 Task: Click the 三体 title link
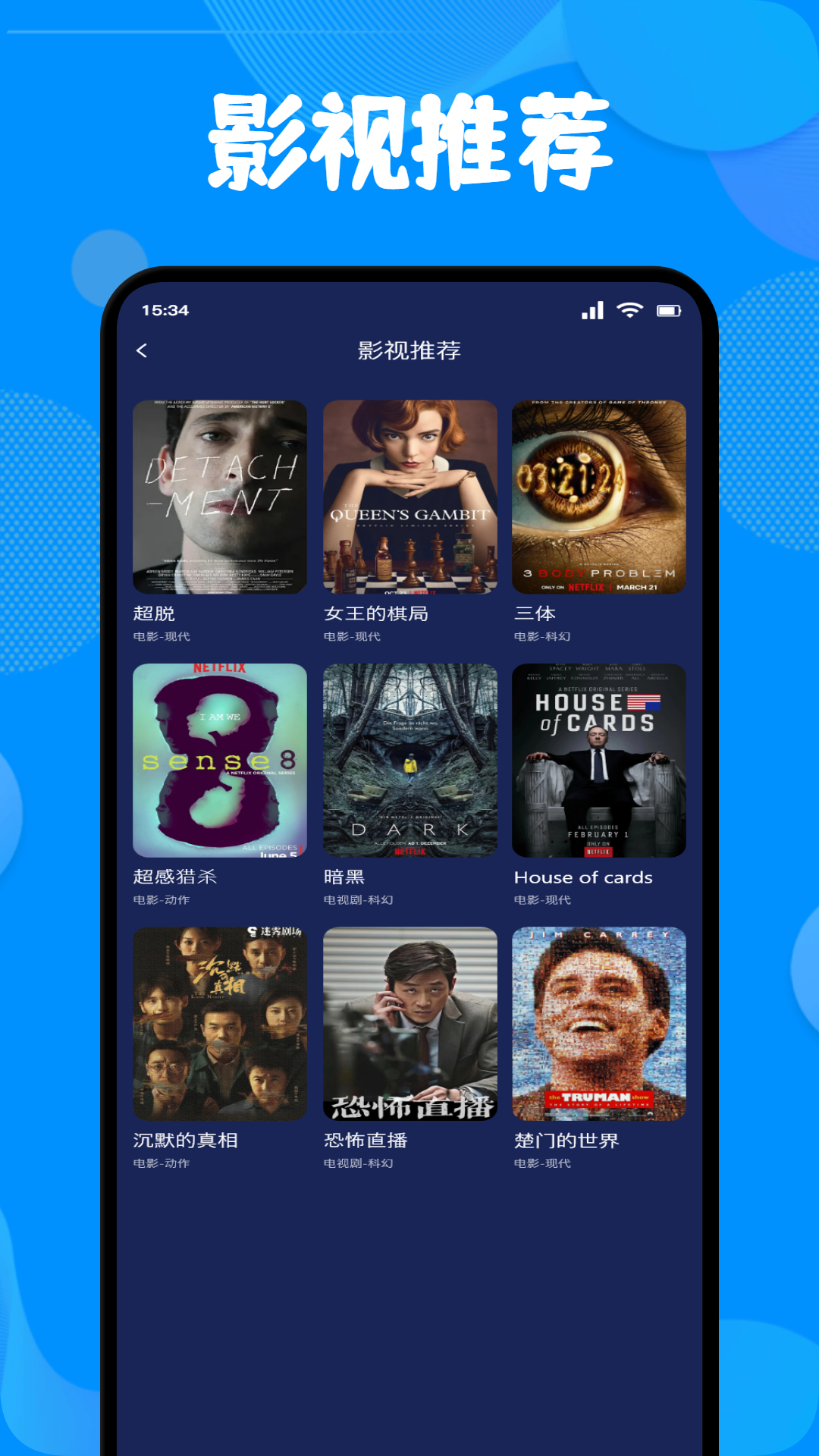click(533, 616)
